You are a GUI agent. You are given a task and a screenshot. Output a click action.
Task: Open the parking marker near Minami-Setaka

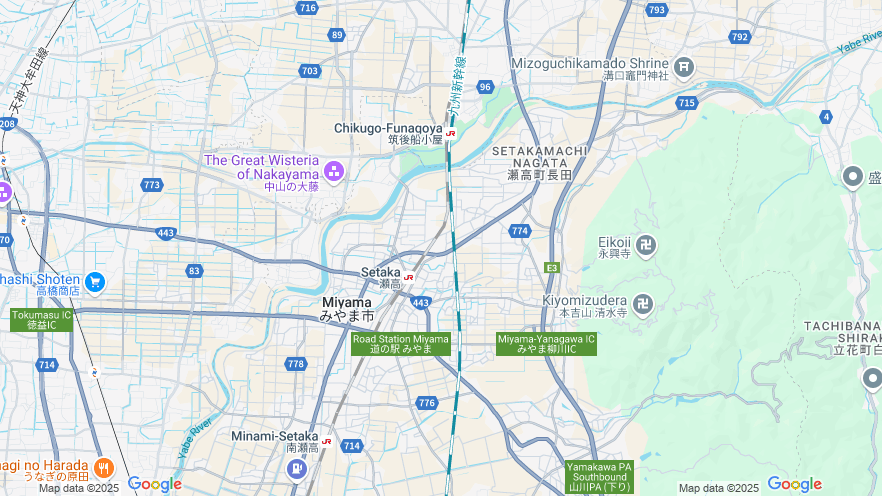[x=299, y=467]
